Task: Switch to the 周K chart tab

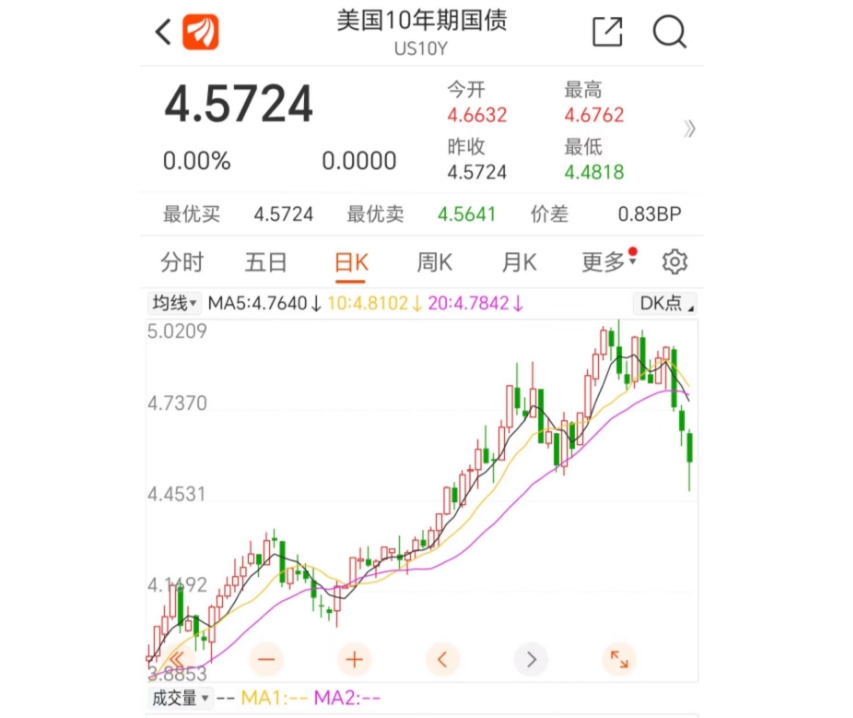Action: pyautogui.click(x=435, y=262)
